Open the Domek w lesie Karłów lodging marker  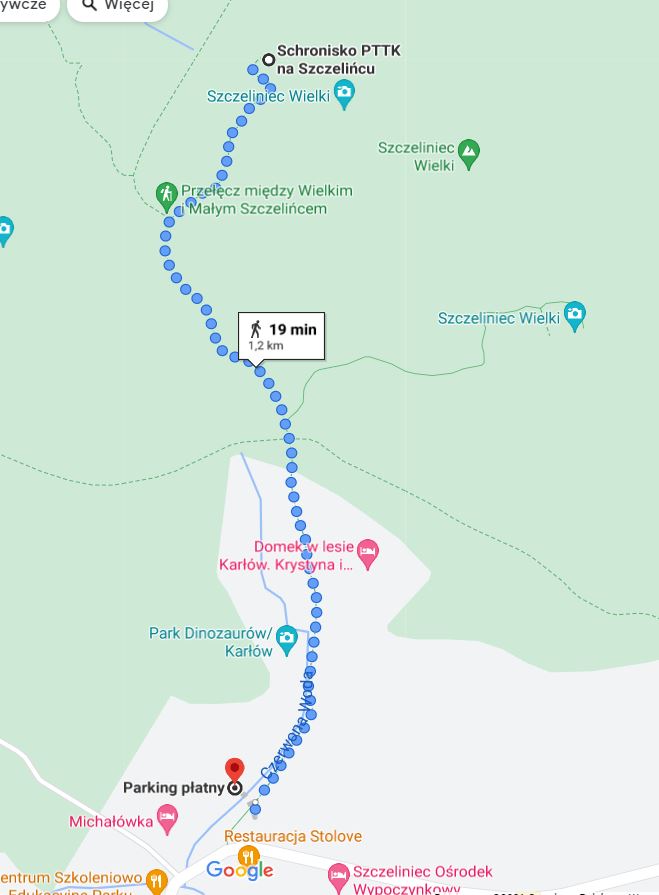point(368,553)
